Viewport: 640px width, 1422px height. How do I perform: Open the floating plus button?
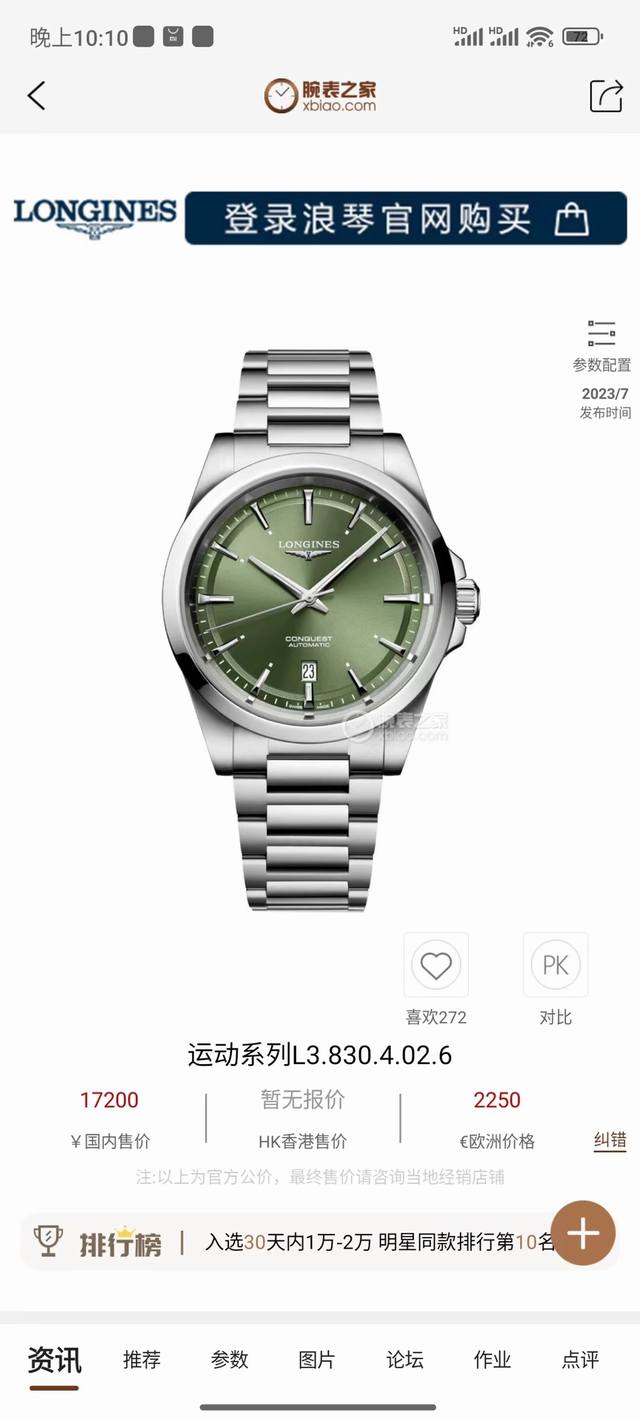[582, 1233]
